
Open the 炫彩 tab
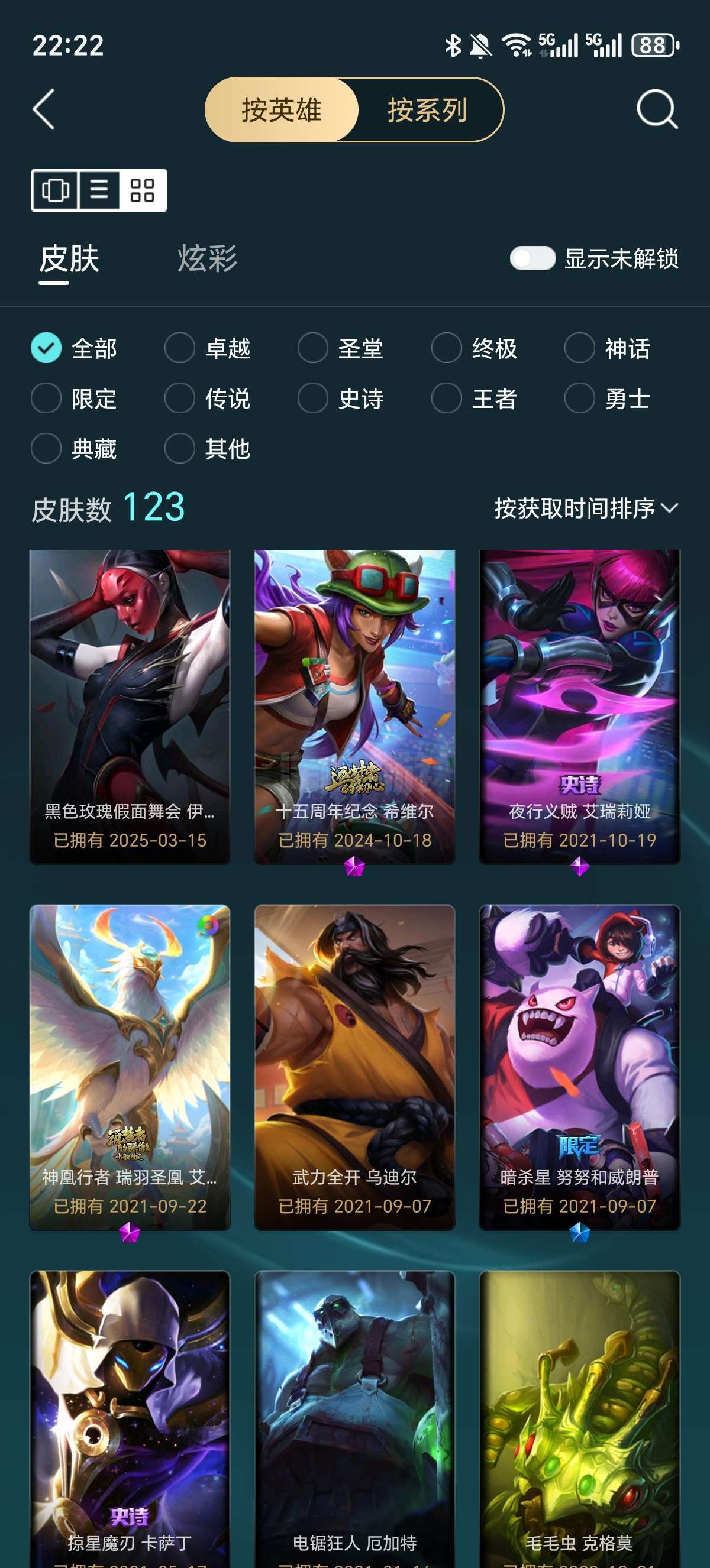208,259
